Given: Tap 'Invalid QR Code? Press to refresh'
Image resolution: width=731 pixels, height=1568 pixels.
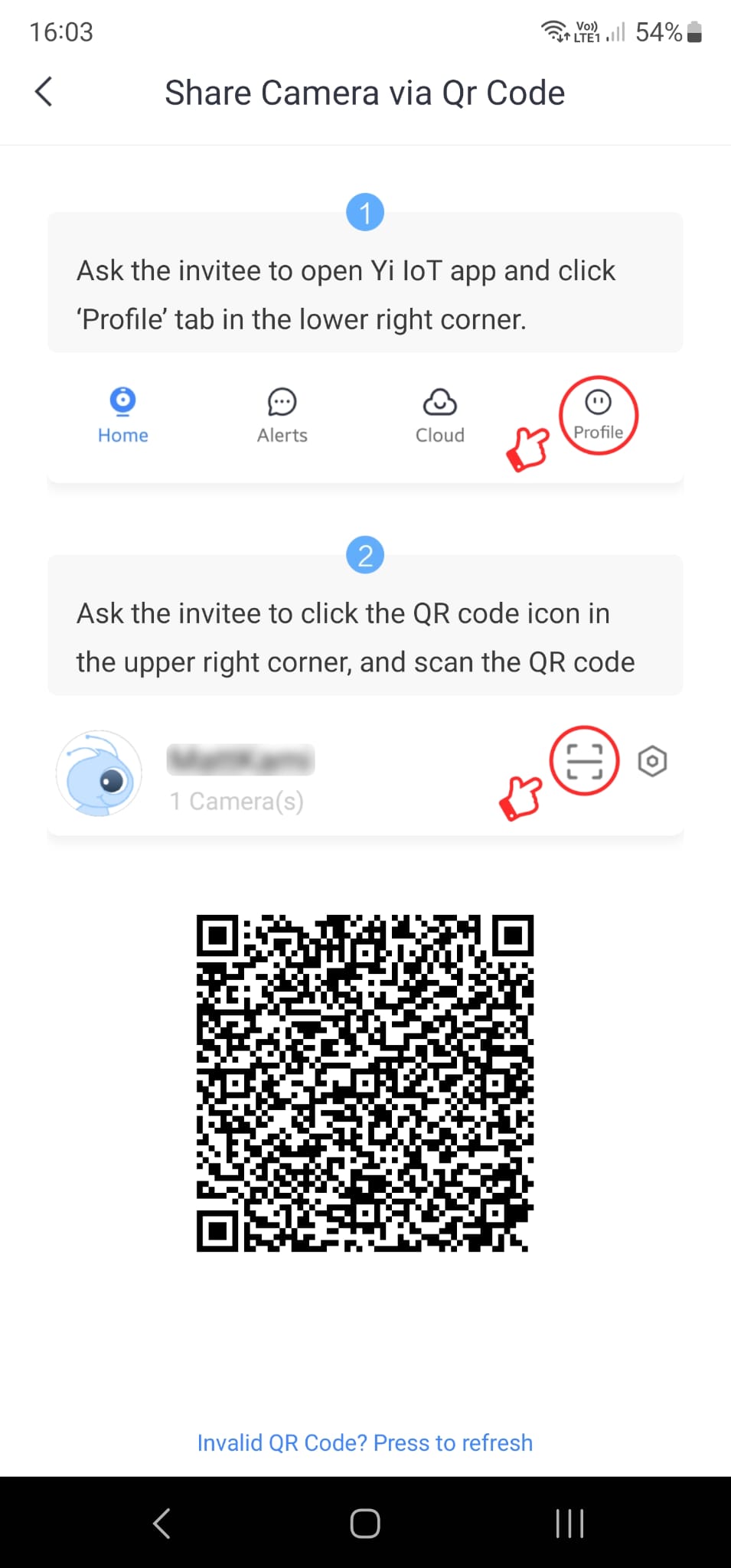Looking at the screenshot, I should 365,1442.
